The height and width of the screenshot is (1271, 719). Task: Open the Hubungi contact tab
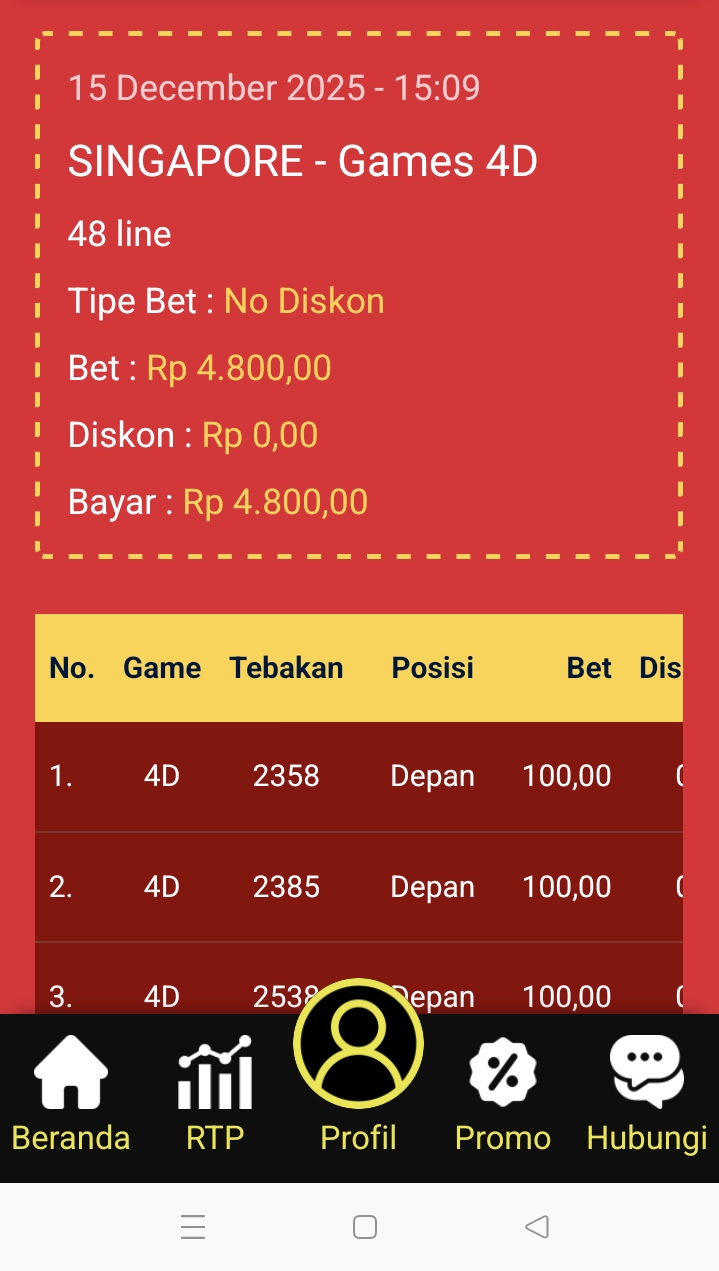click(x=647, y=1095)
